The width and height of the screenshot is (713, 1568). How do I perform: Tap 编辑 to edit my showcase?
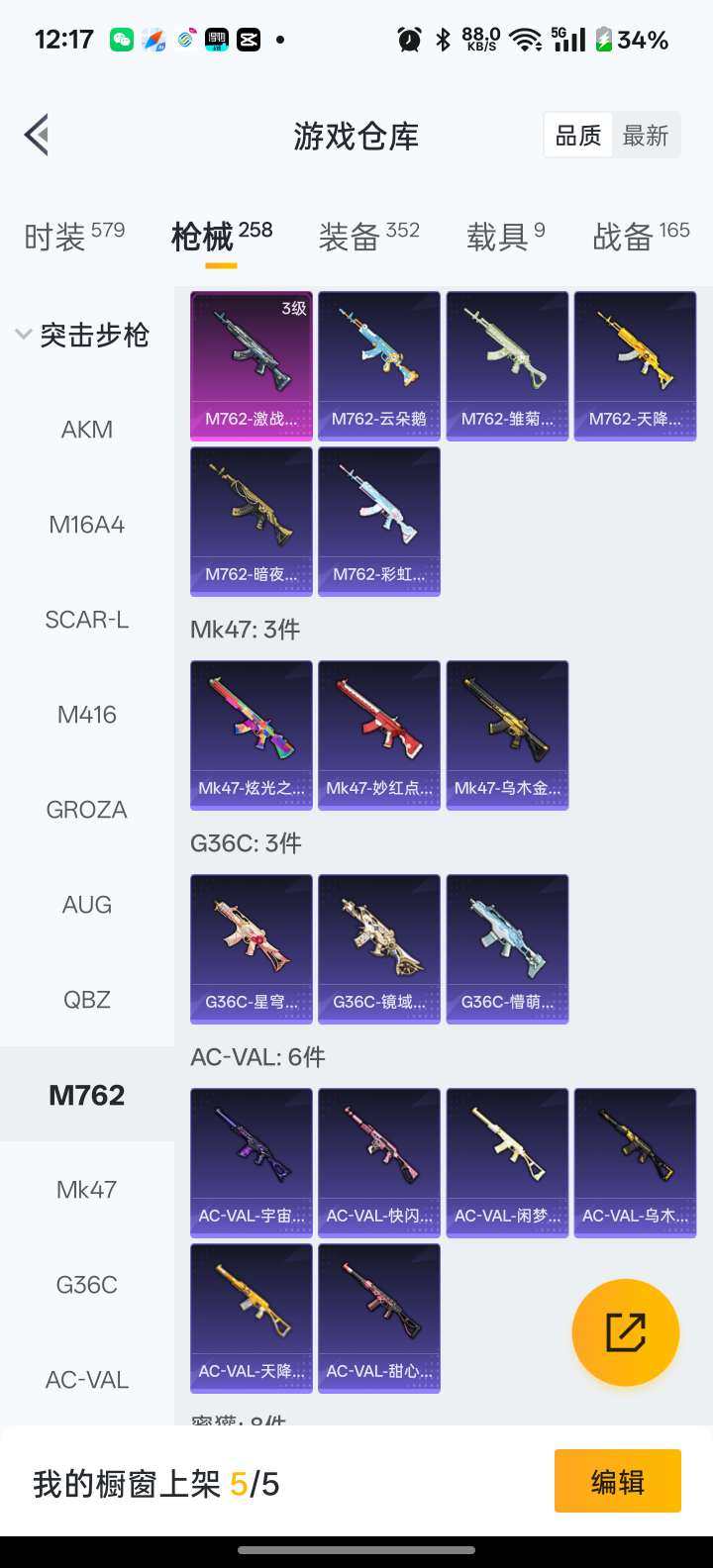(x=617, y=1482)
